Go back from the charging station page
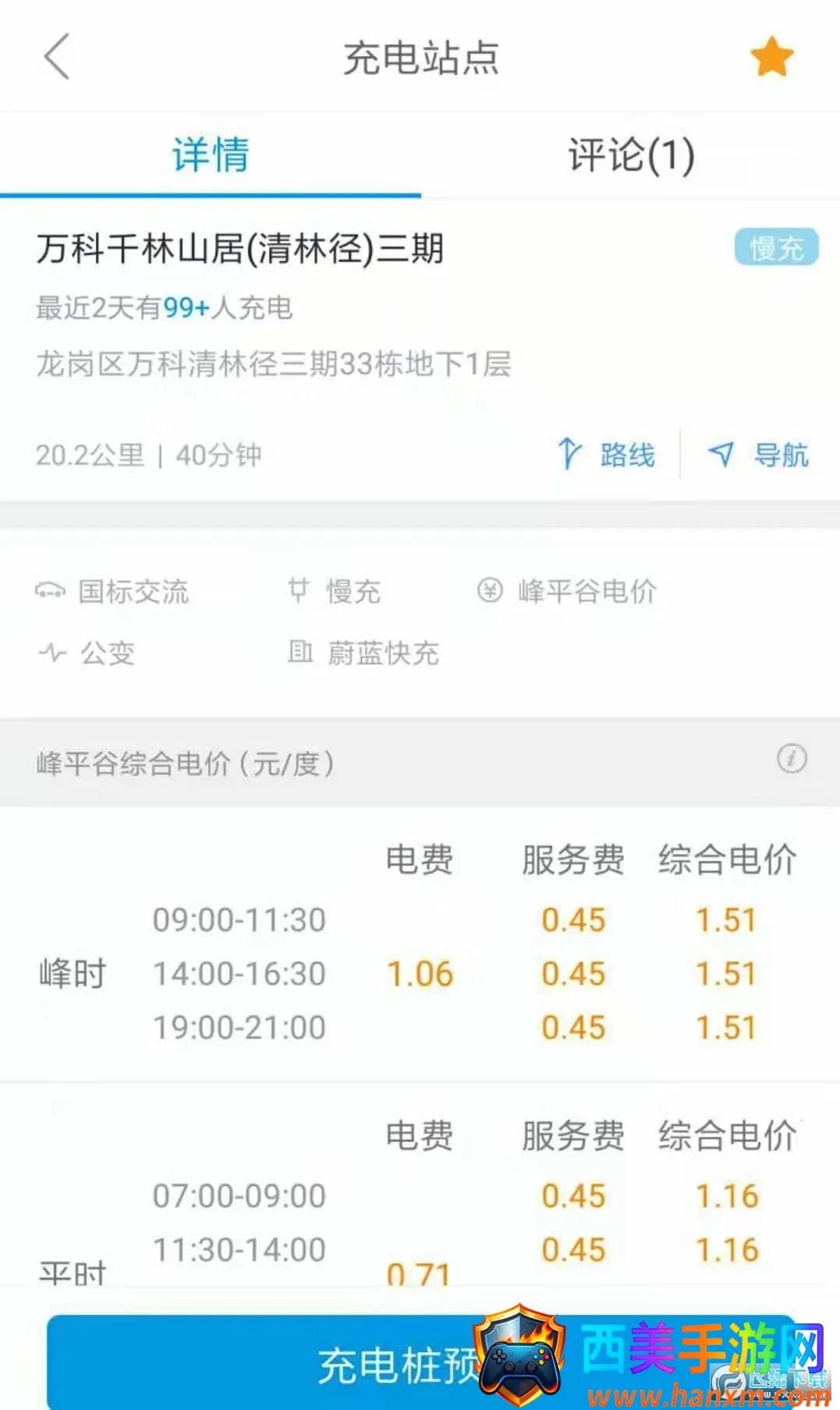This screenshot has width=840, height=1410. 57,57
